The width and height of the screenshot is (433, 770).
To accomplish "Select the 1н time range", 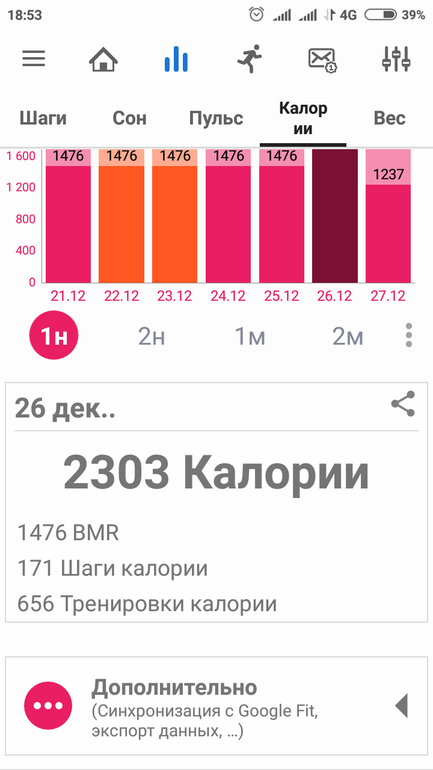I will click(54, 336).
